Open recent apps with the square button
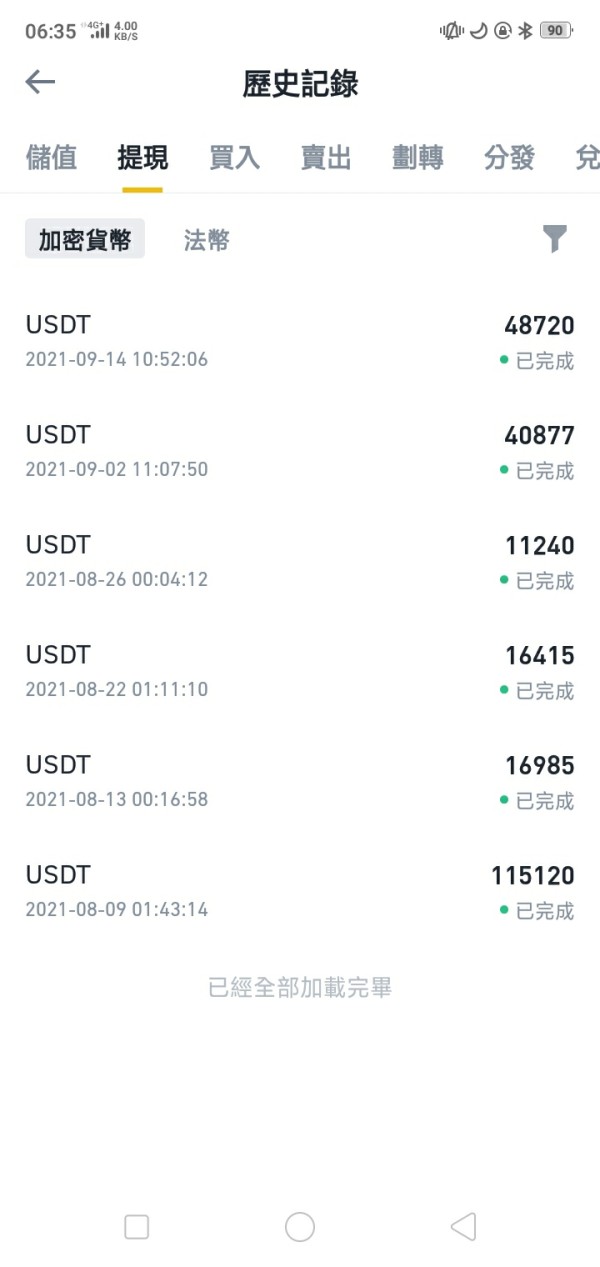The image size is (600, 1267). click(137, 1227)
